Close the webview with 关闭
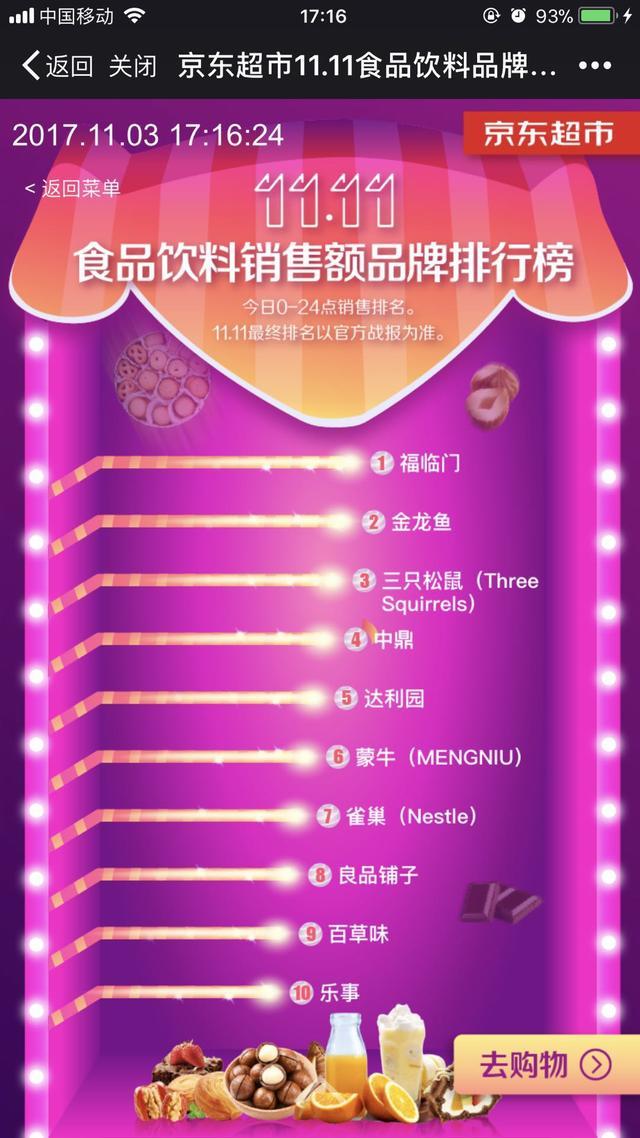 click(x=133, y=67)
